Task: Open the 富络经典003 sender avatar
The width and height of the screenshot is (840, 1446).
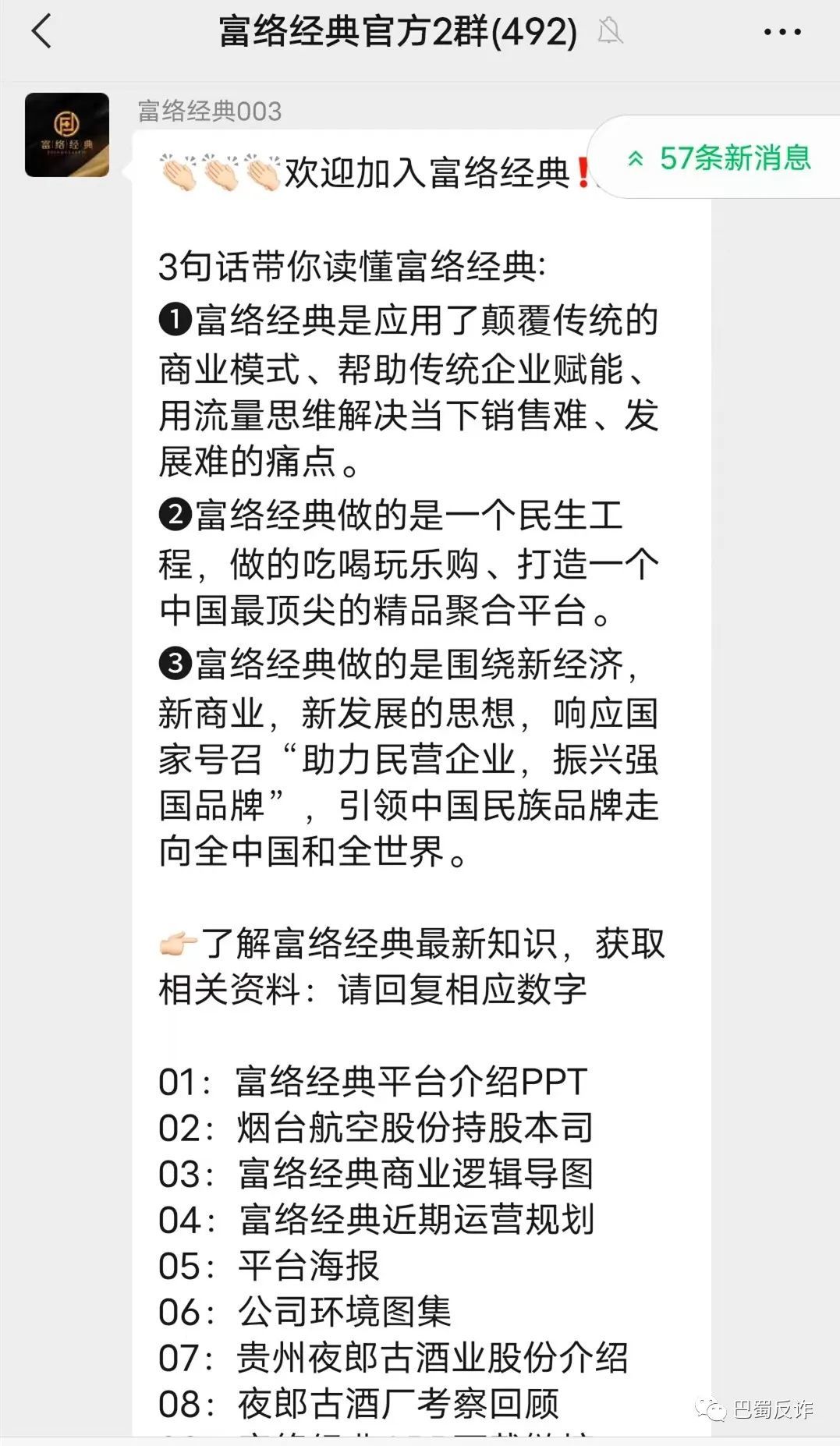Action: coord(67,135)
